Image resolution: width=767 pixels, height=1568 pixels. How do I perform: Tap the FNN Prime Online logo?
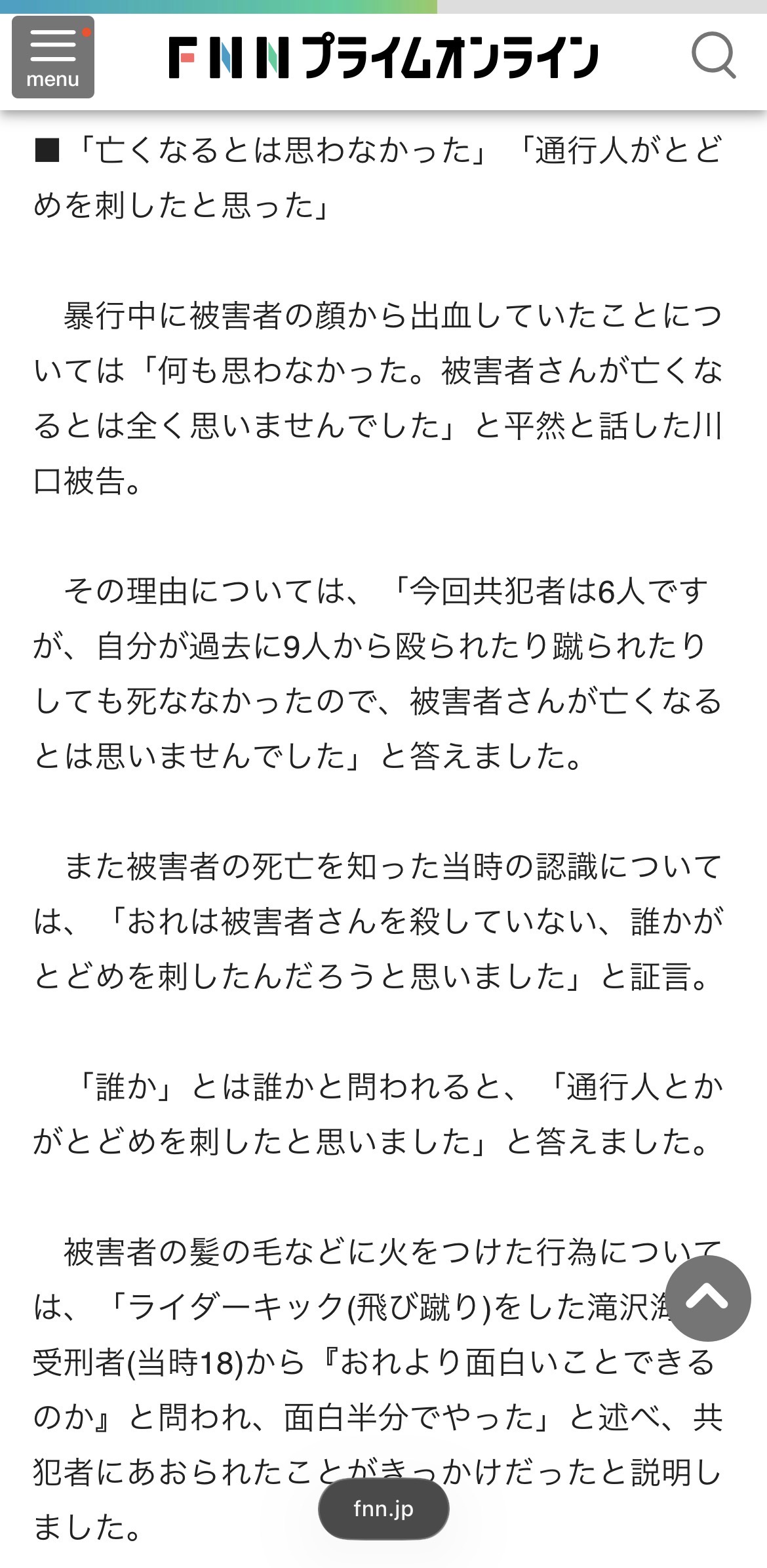pyautogui.click(x=383, y=58)
